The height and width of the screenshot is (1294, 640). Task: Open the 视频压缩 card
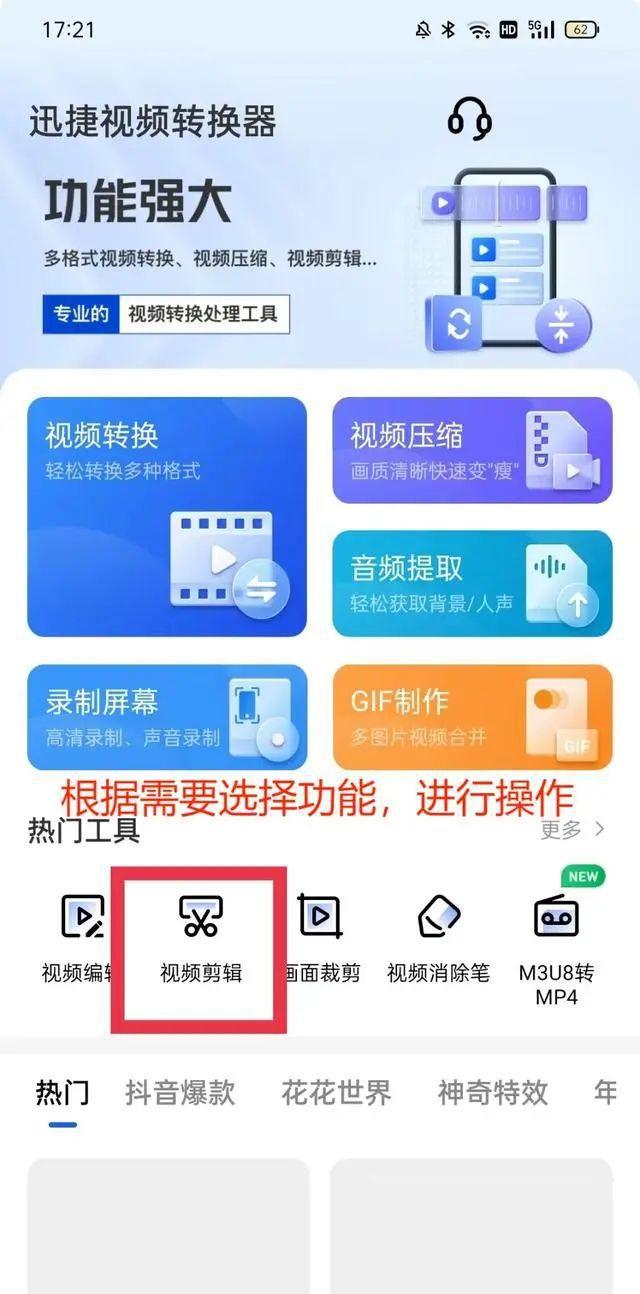(472, 450)
